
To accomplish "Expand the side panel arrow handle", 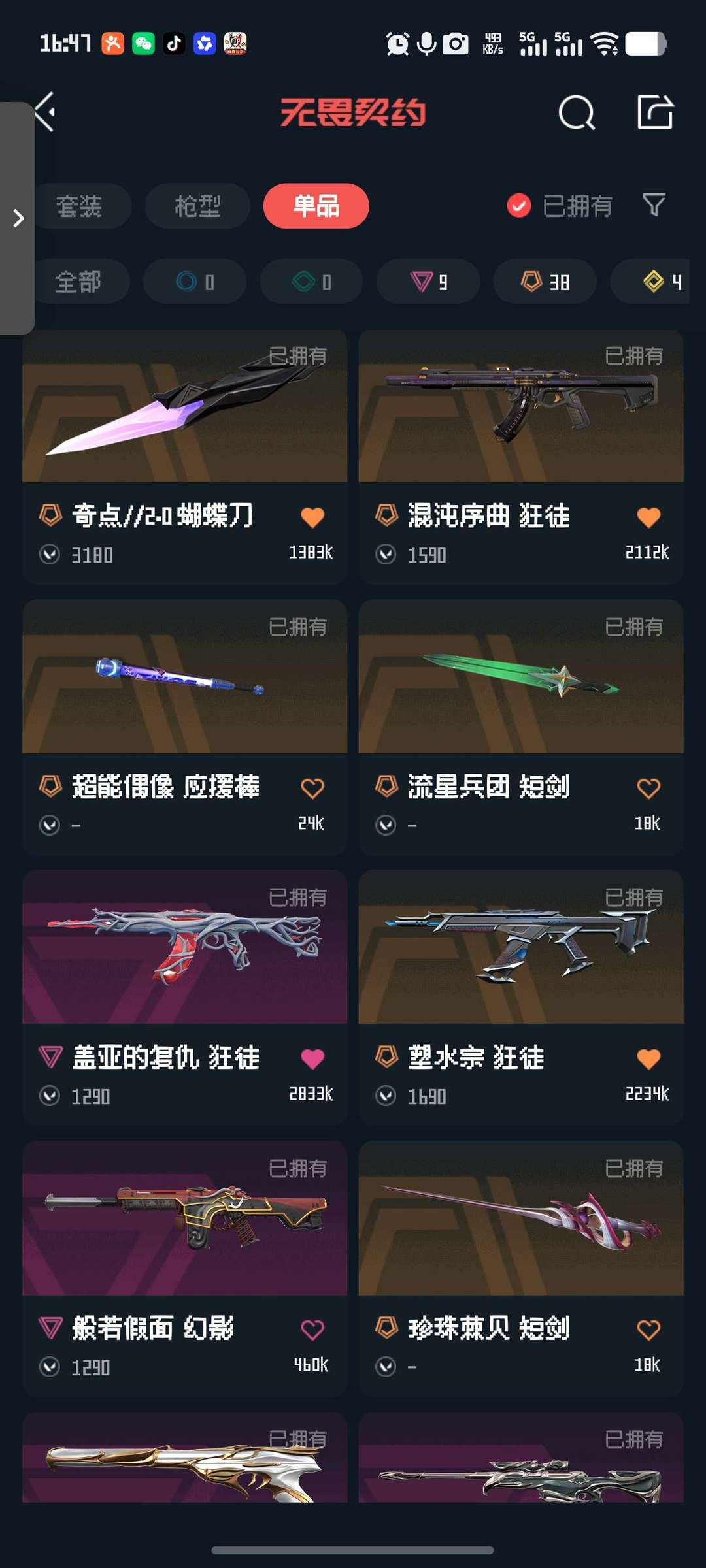I will 18,218.
